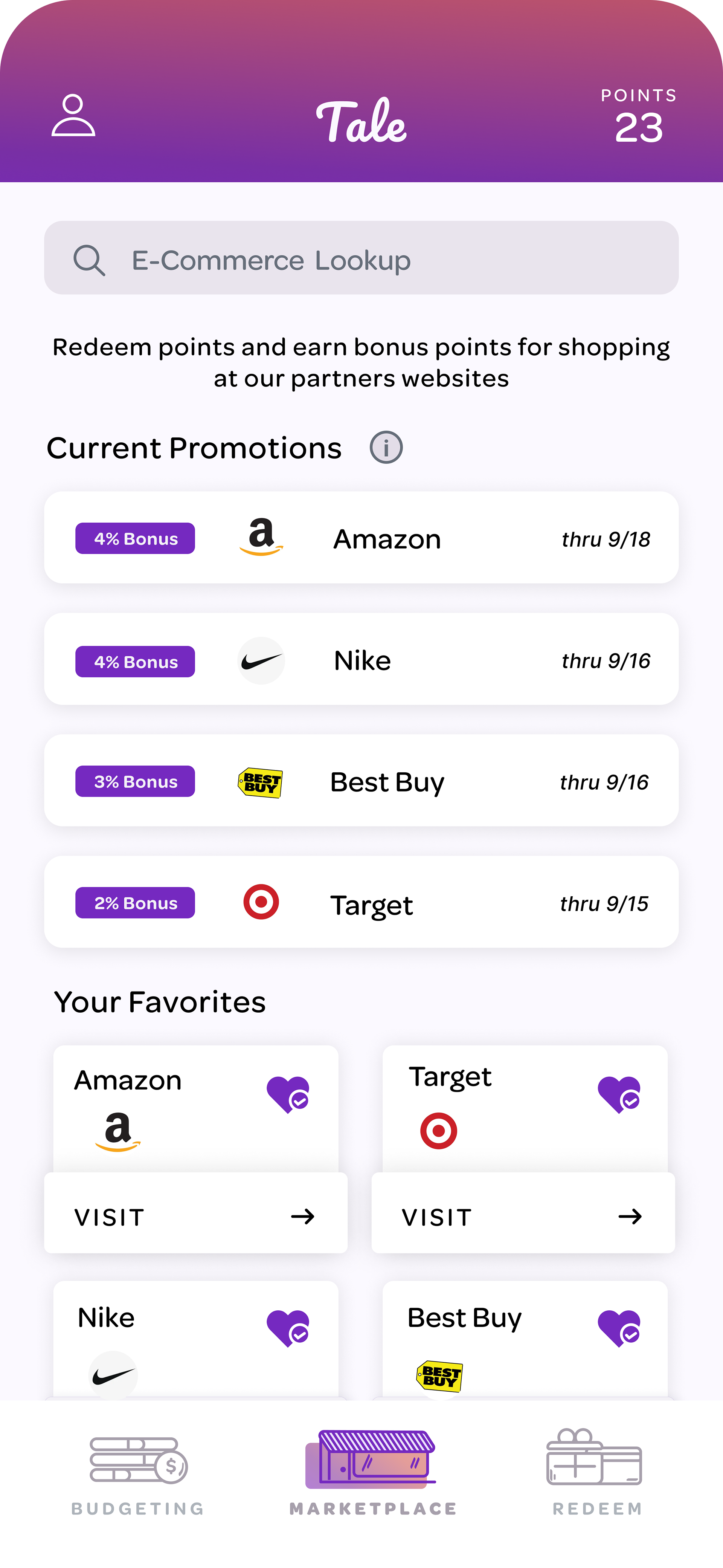This screenshot has height=1568, width=723.
Task: Open the Nike 4% Bonus promotion
Action: pos(361,659)
